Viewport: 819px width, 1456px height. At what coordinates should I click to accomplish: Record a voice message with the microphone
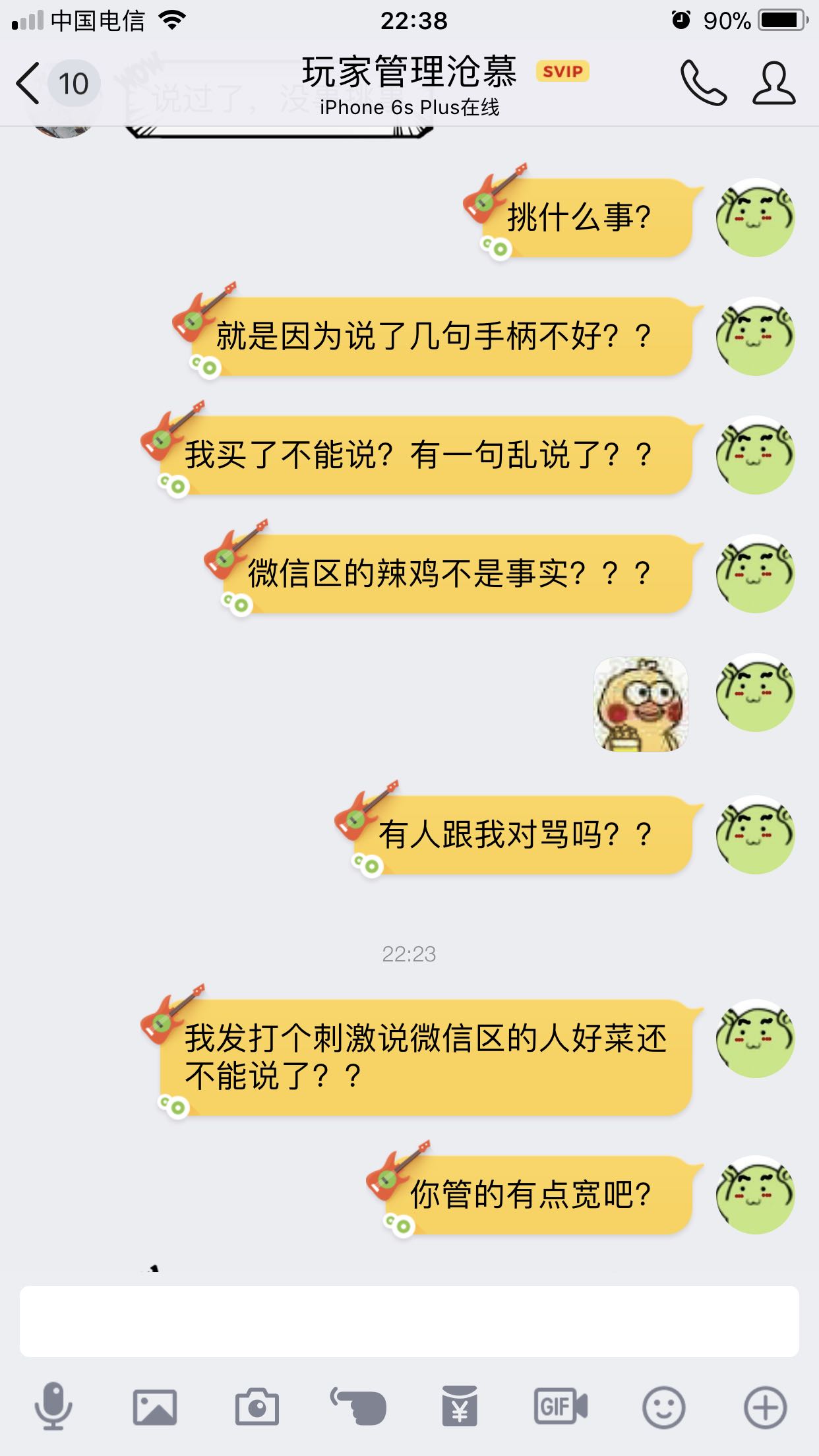[x=53, y=1407]
